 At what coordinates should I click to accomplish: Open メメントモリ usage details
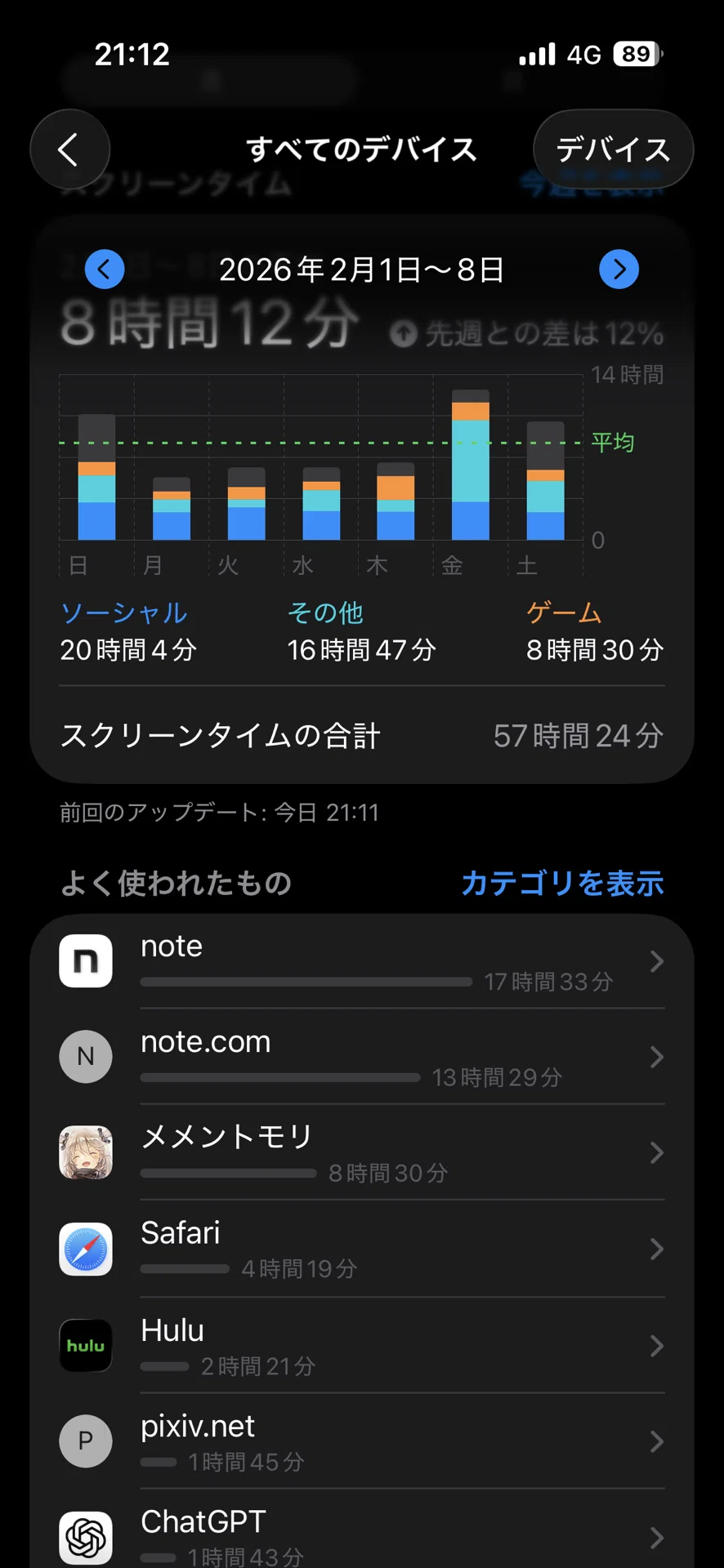pyautogui.click(x=362, y=1152)
